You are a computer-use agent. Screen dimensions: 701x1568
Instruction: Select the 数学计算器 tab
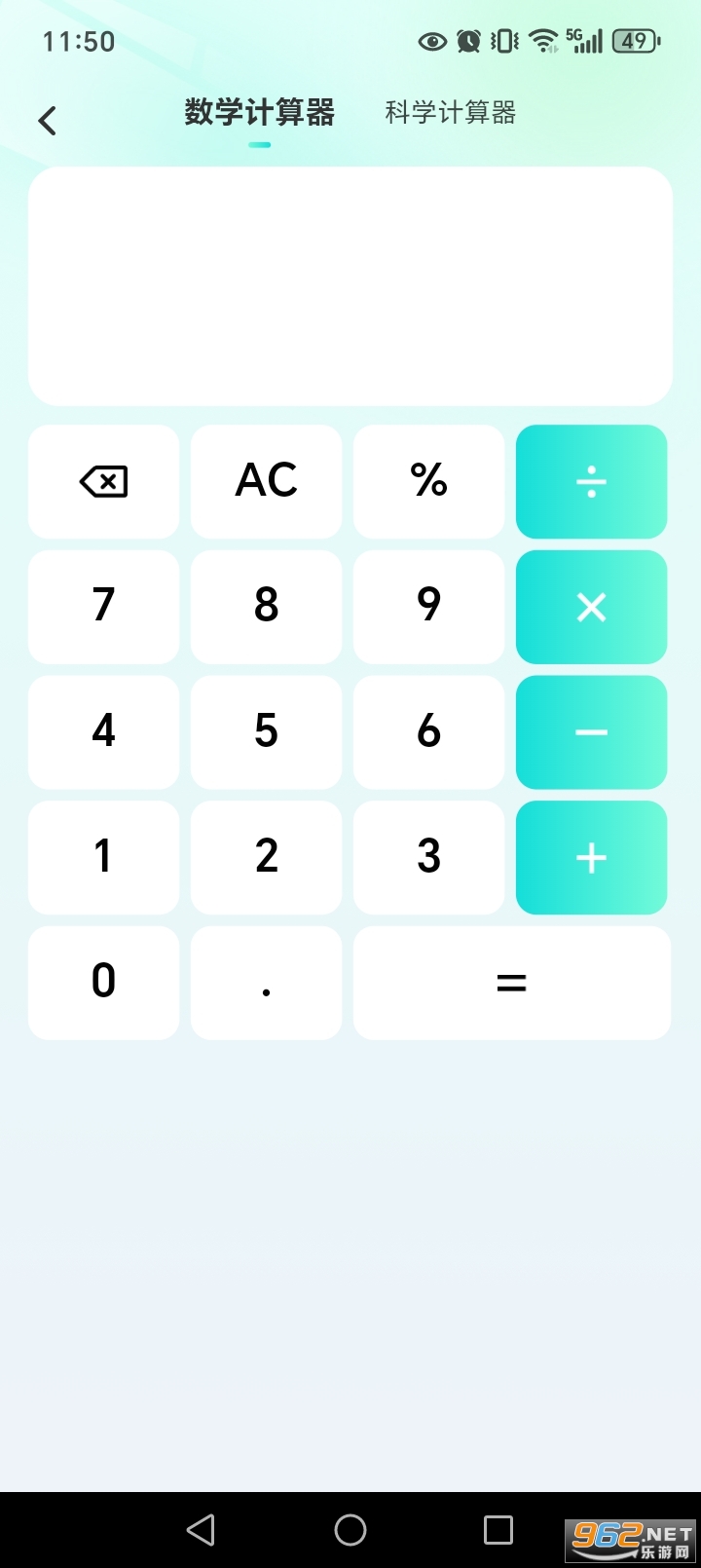[260, 113]
